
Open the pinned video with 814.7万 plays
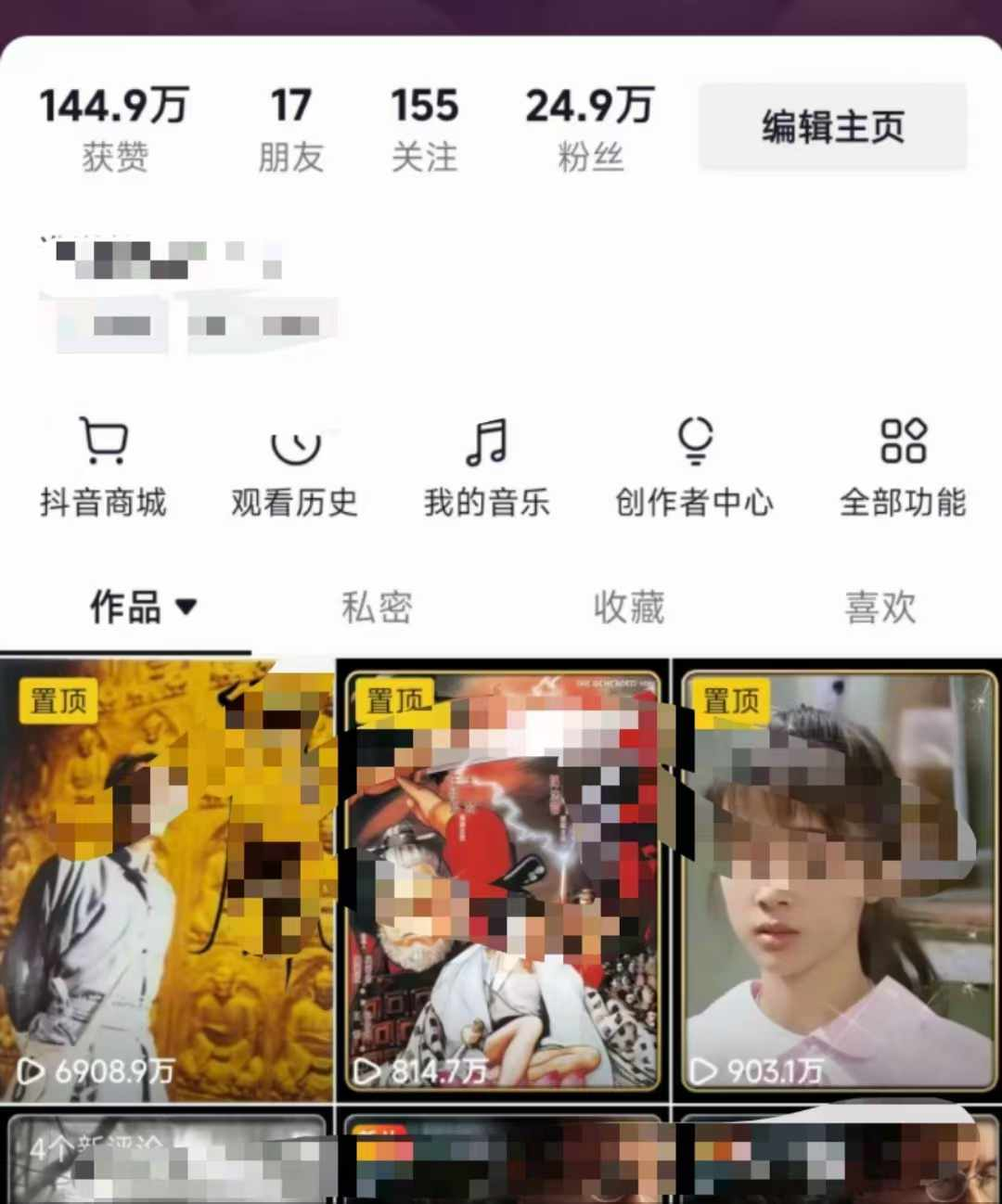point(503,881)
